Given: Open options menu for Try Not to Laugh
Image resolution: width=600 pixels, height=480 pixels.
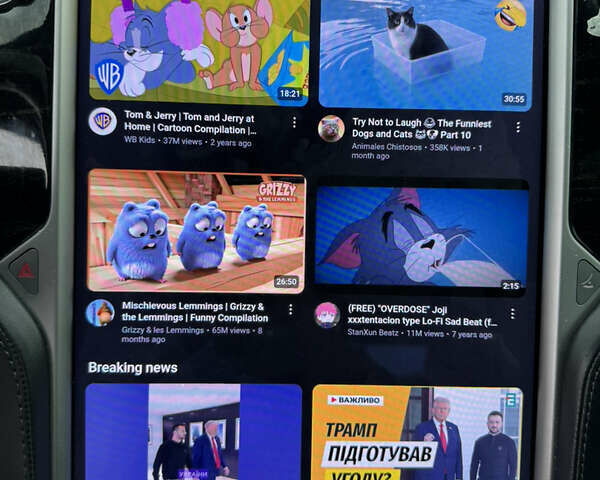Looking at the screenshot, I should [518, 127].
